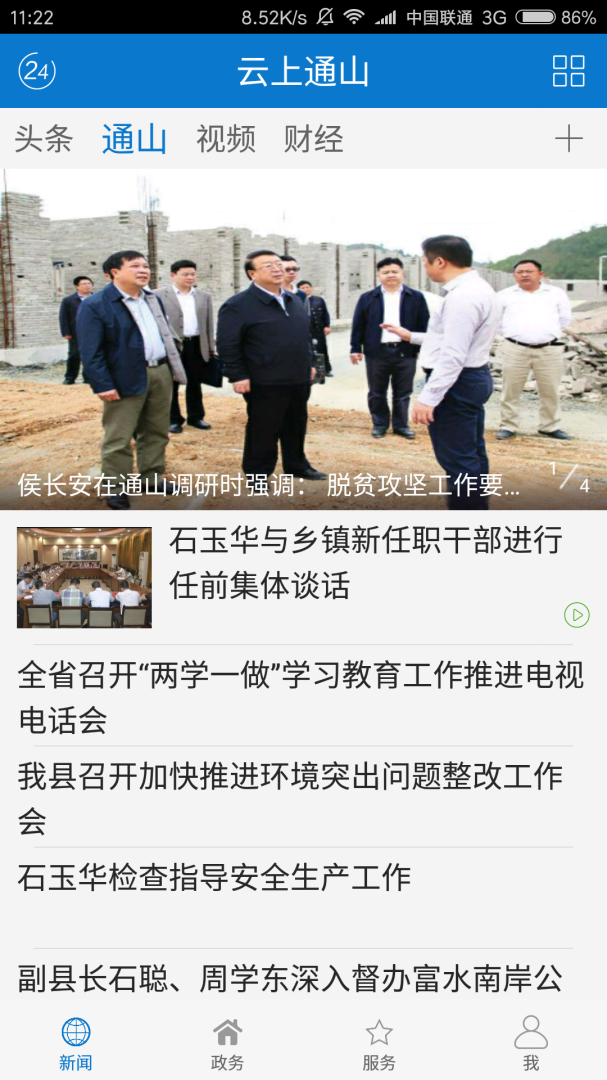
Task: Open the grid menu icon
Action: pyautogui.click(x=568, y=71)
